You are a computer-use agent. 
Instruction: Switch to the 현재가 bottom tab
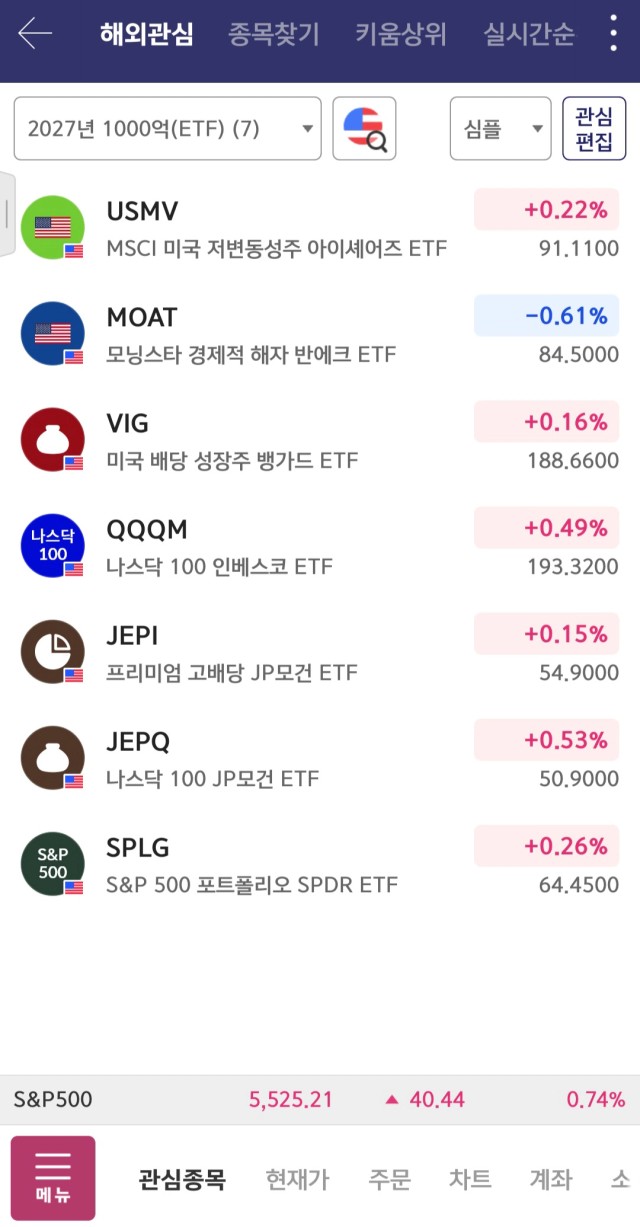[297, 1179]
